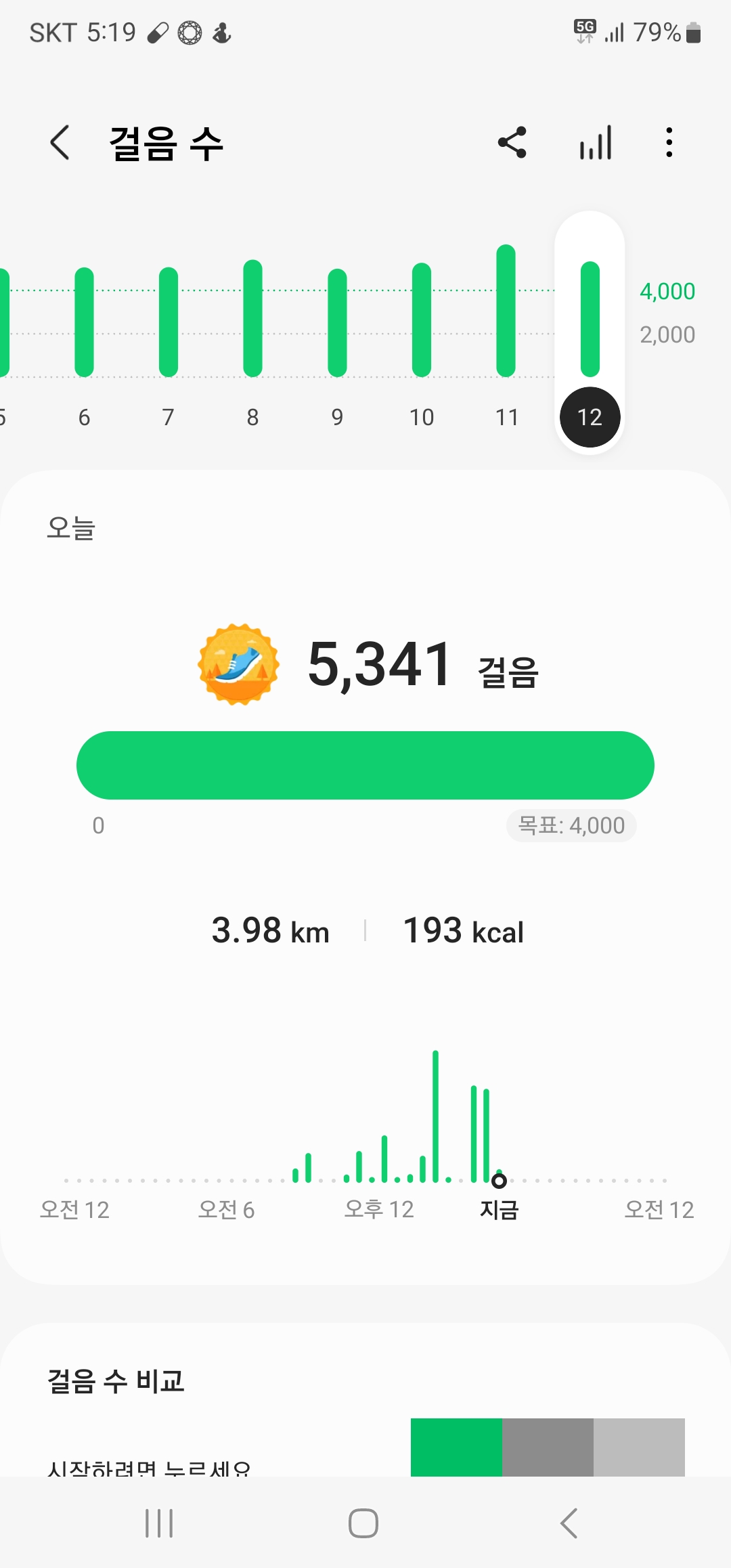Open recent apps from navigation bar

click(x=160, y=1523)
